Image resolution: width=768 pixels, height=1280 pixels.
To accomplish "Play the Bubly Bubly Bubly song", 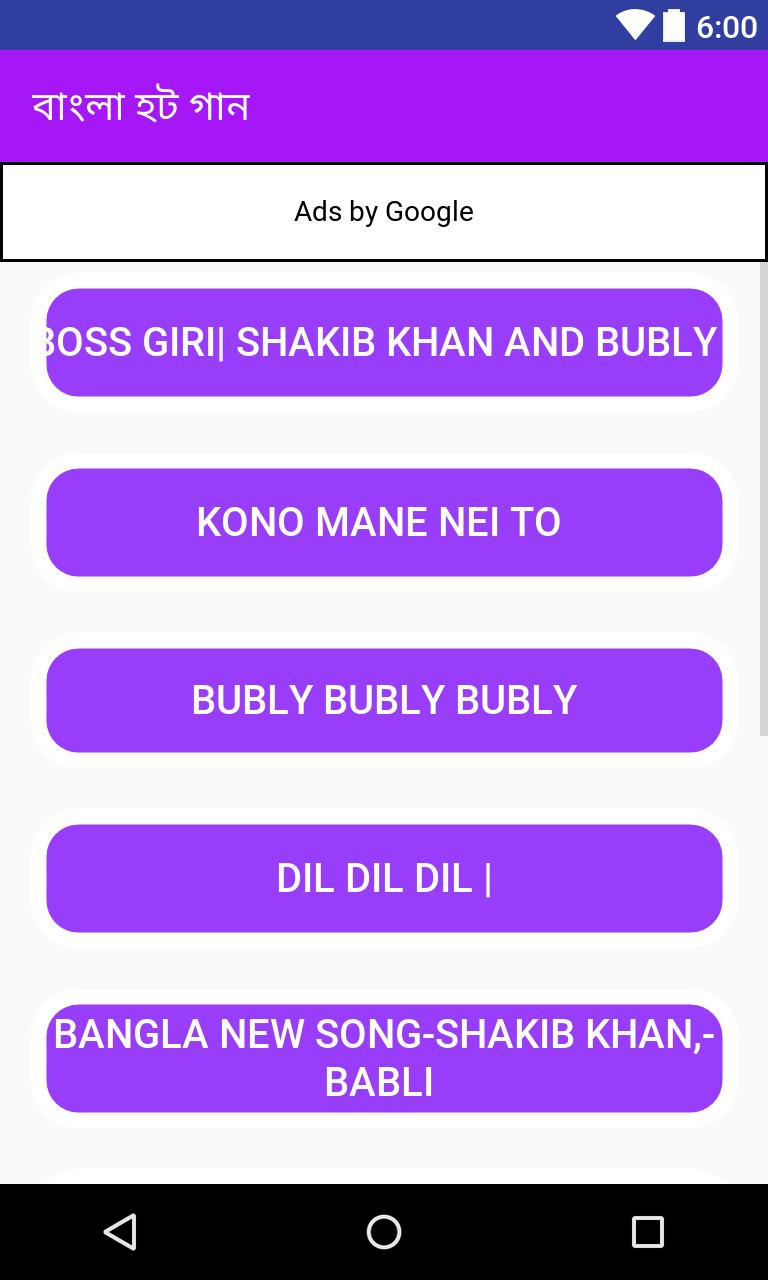I will pyautogui.click(x=384, y=700).
